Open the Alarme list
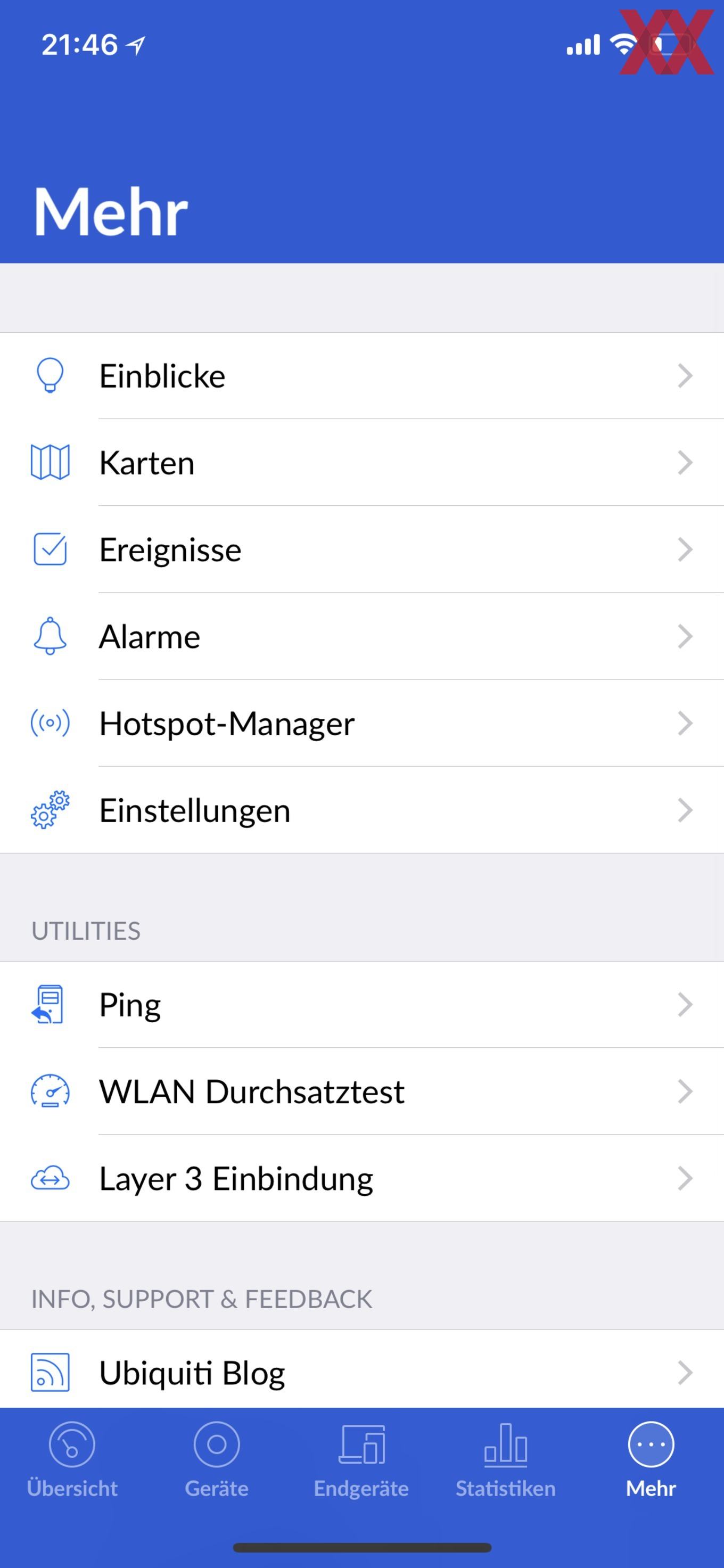This screenshot has height=1568, width=724. [362, 637]
